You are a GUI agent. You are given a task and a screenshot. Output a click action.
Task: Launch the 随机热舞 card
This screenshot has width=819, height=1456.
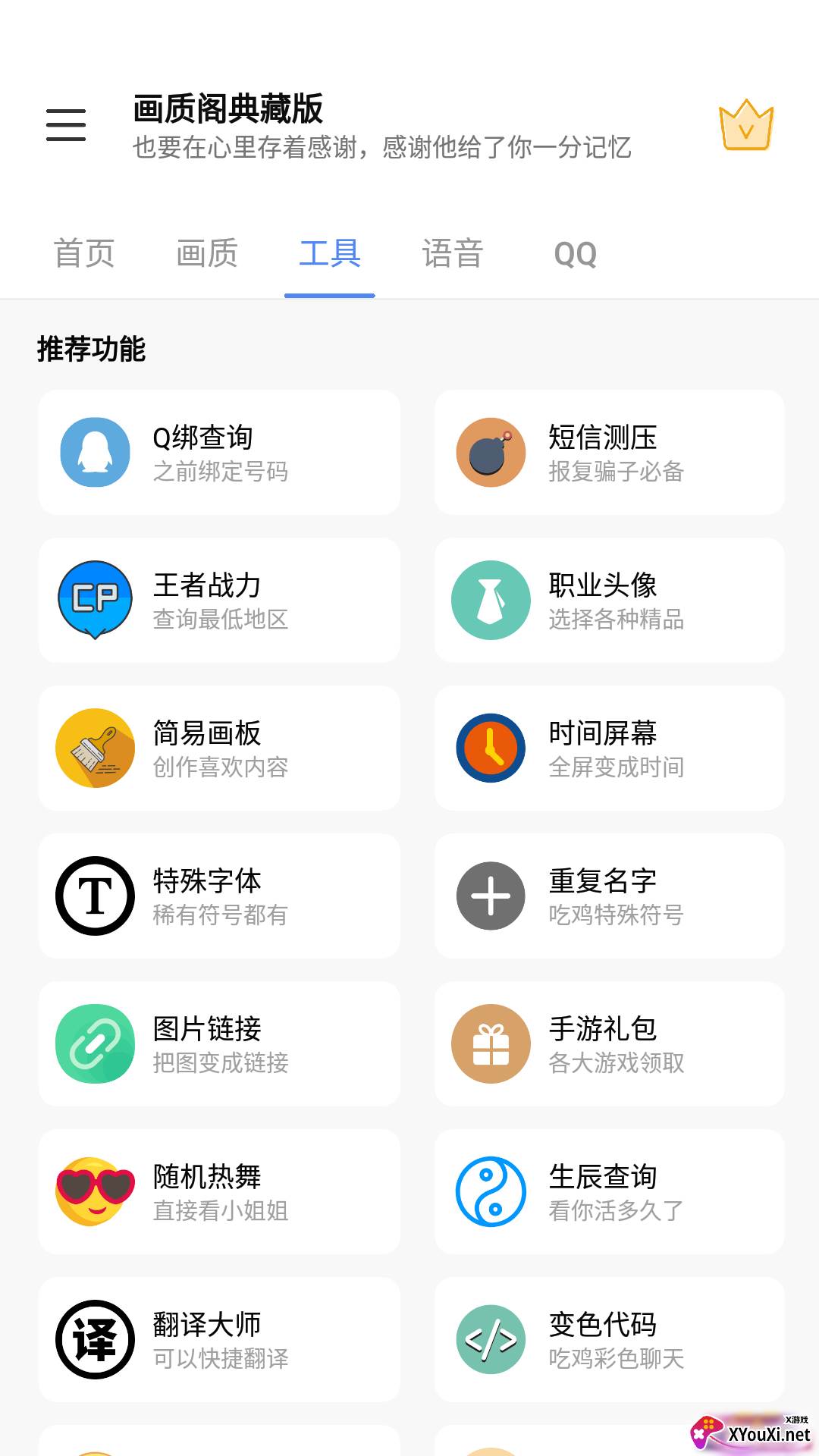[x=219, y=1192]
